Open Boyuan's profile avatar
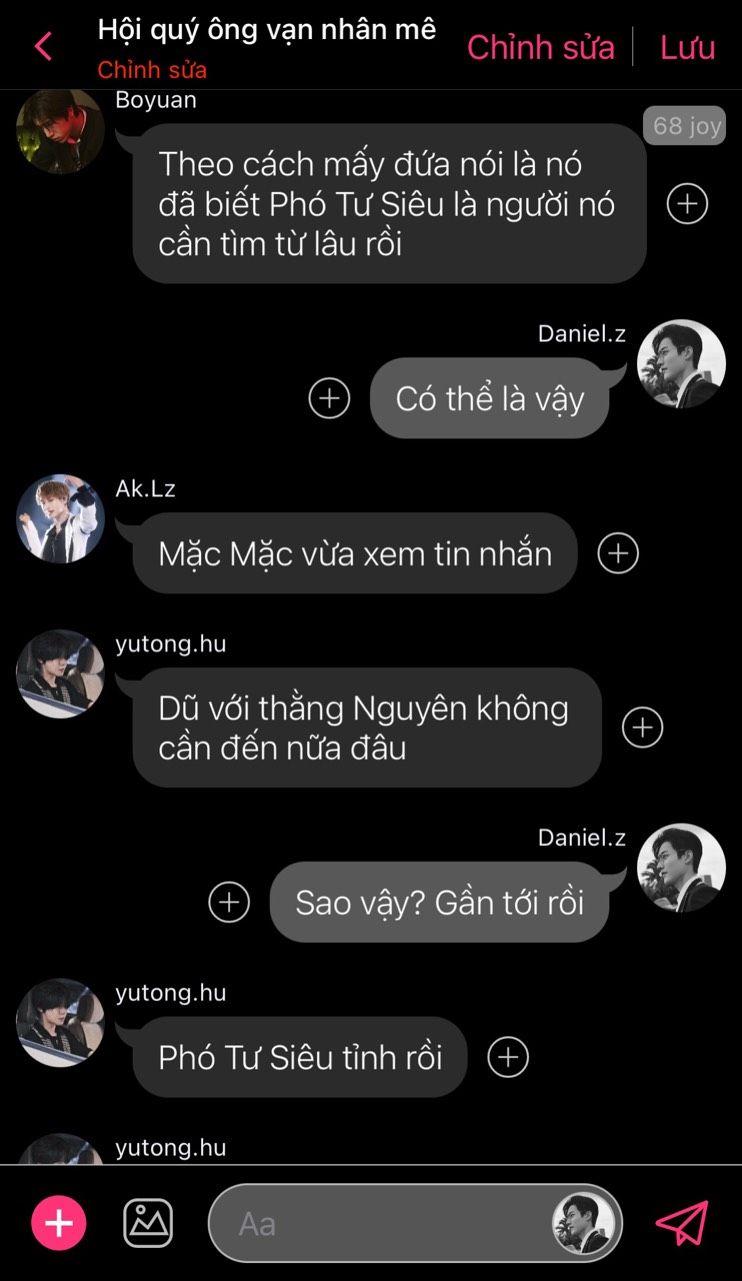The height and width of the screenshot is (1281, 742). pyautogui.click(x=61, y=130)
